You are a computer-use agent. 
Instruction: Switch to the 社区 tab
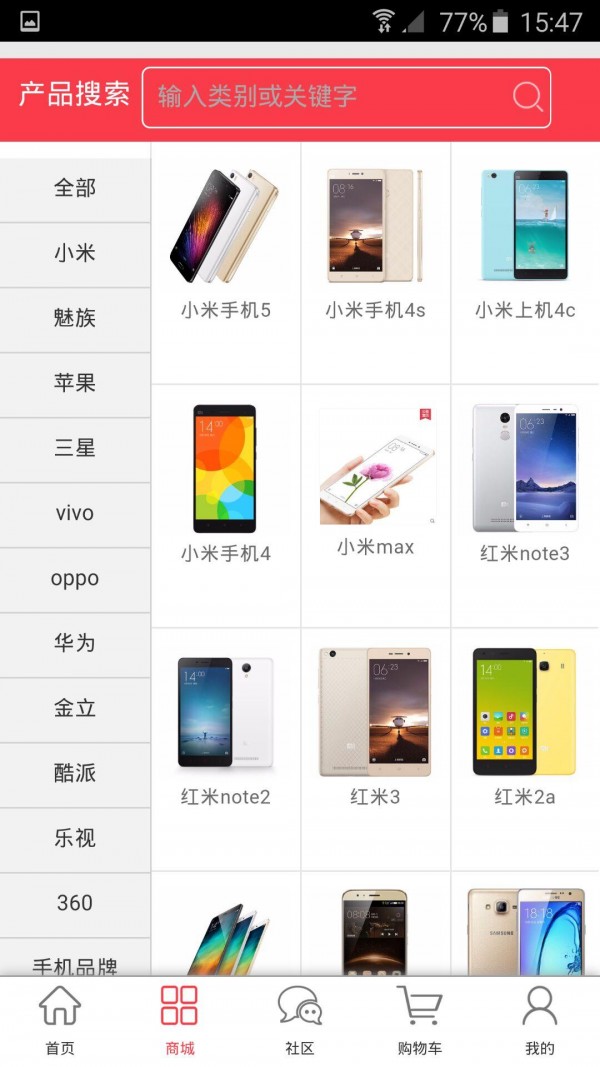(299, 1020)
